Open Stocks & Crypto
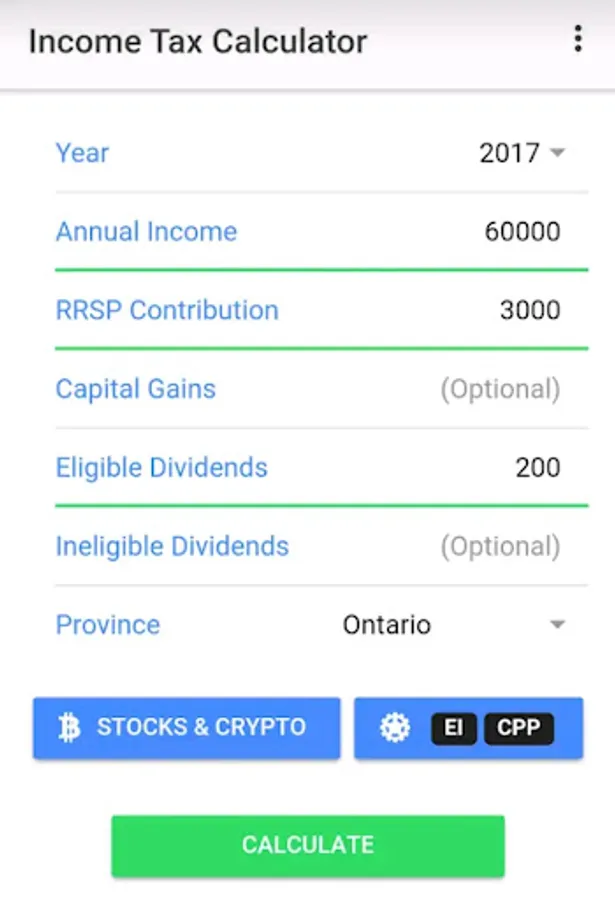Image resolution: width=615 pixels, height=900 pixels. tap(187, 727)
